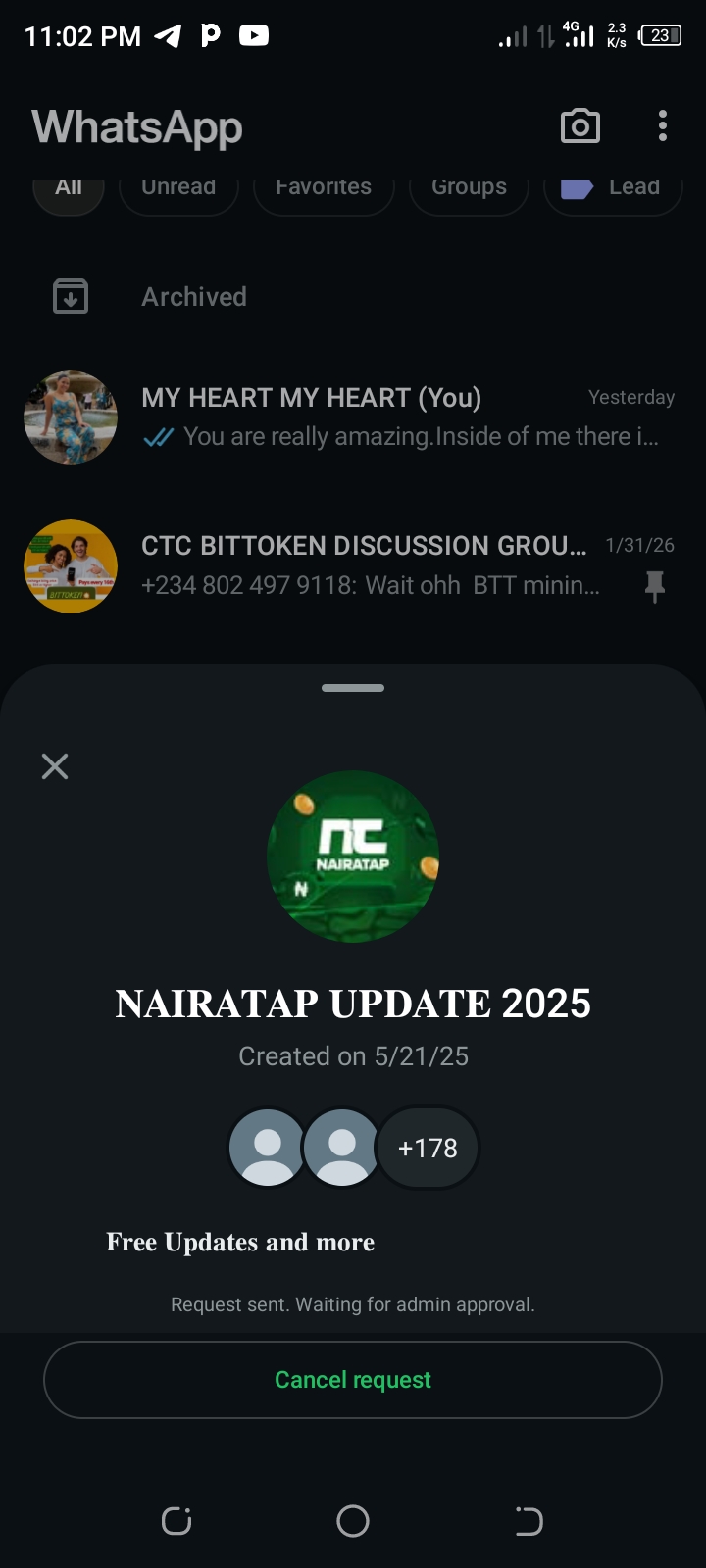Image resolution: width=706 pixels, height=1568 pixels.
Task: Switch to the Groups filter chip
Action: pos(469,189)
